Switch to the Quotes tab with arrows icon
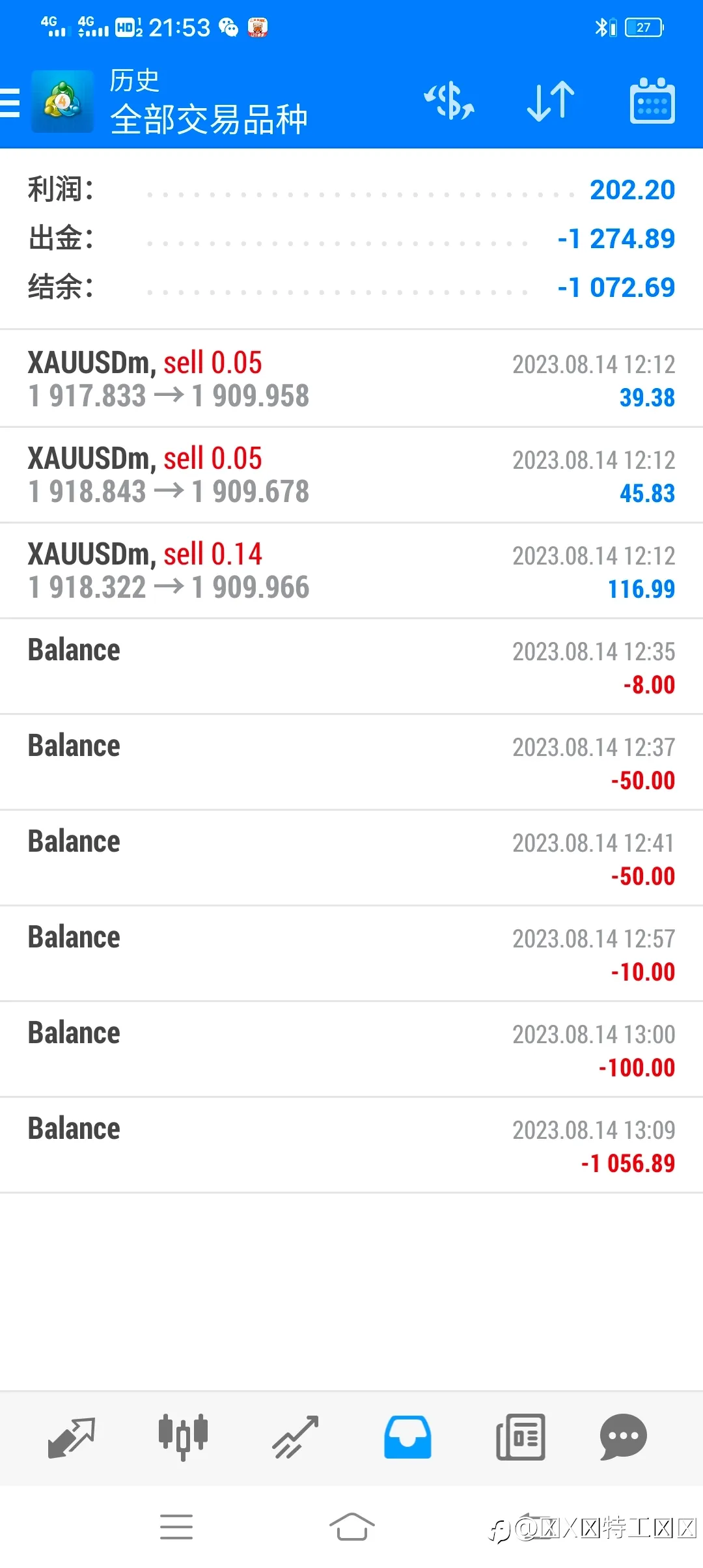This screenshot has height=1568, width=703. point(72,1437)
